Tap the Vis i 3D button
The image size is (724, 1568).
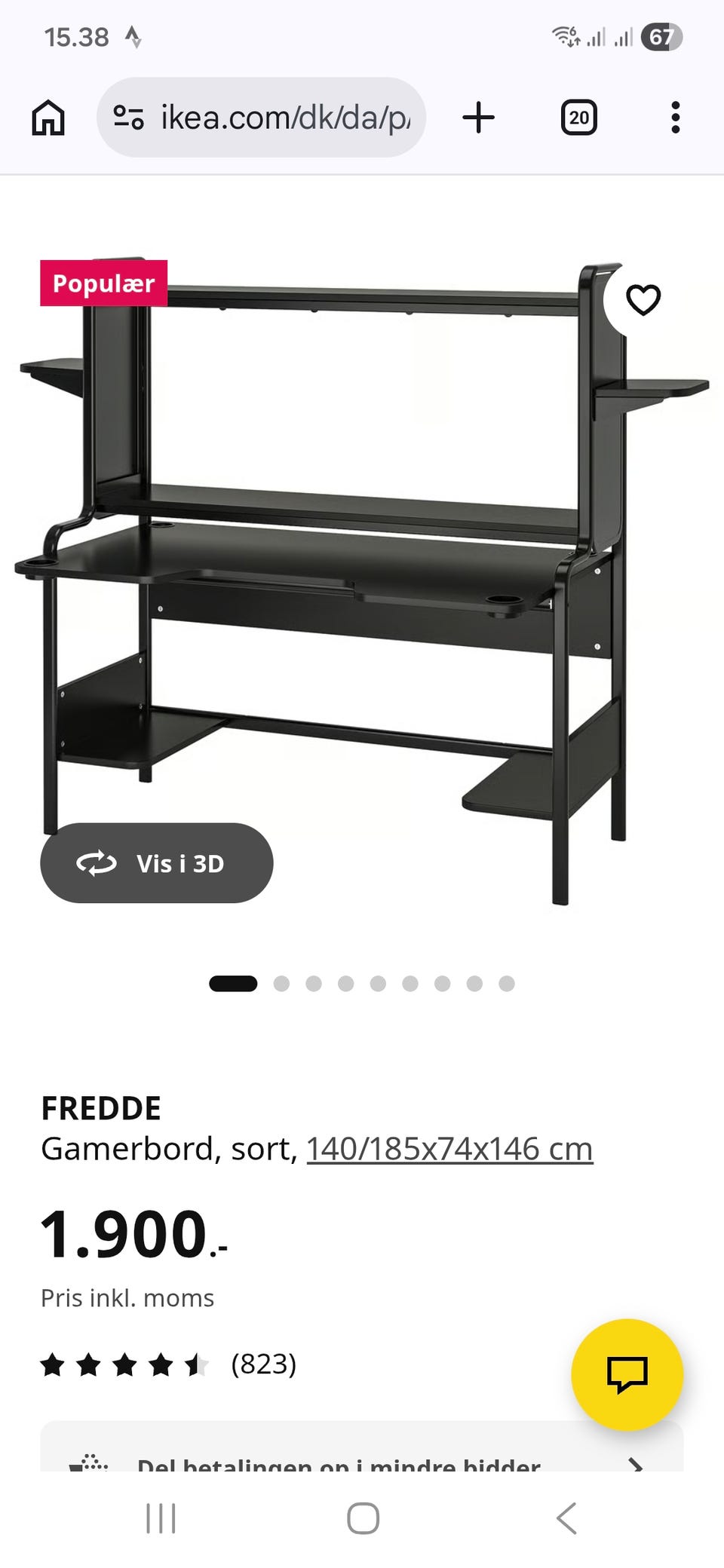157,863
